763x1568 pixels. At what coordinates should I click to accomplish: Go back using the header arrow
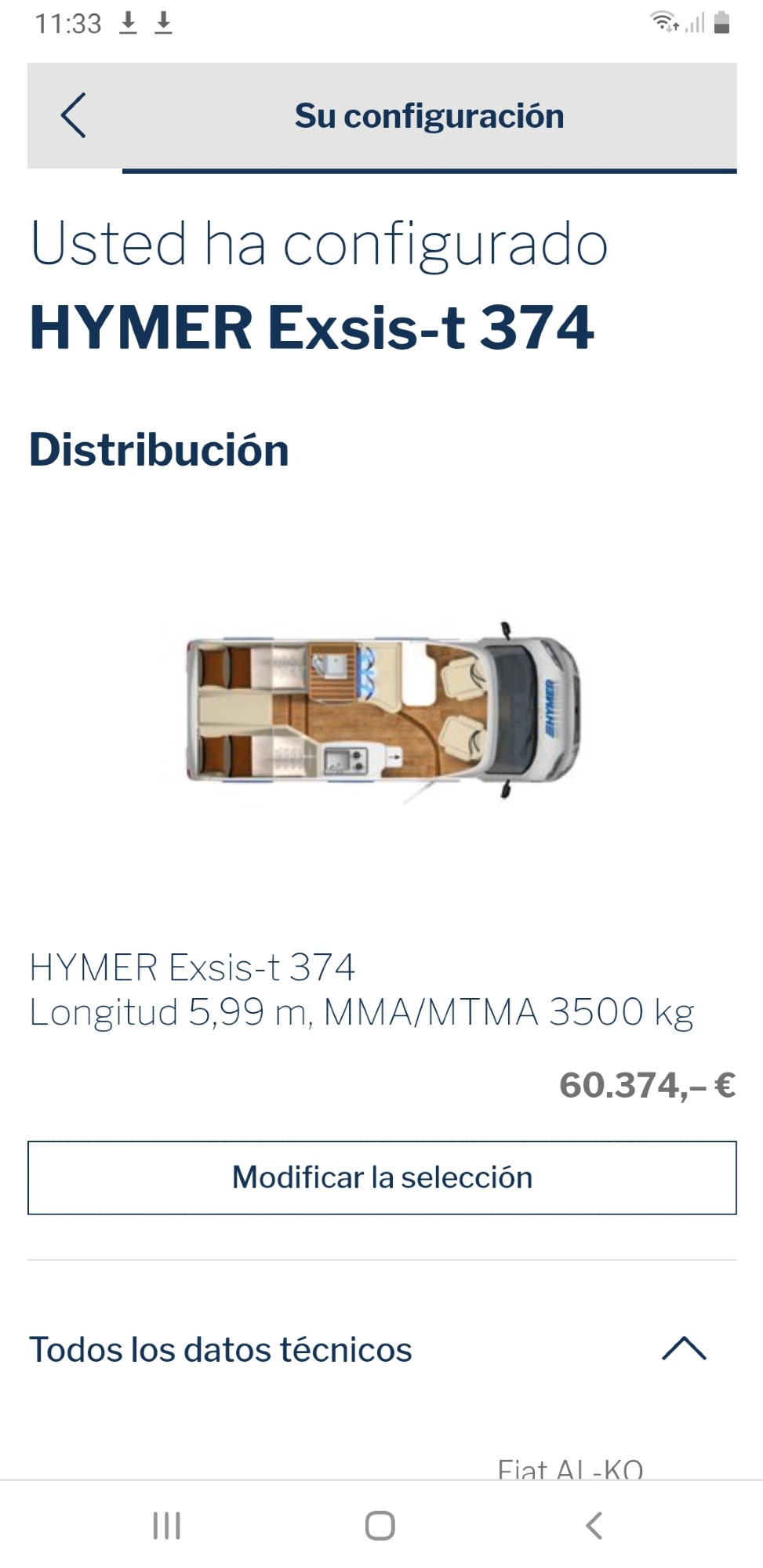click(74, 116)
